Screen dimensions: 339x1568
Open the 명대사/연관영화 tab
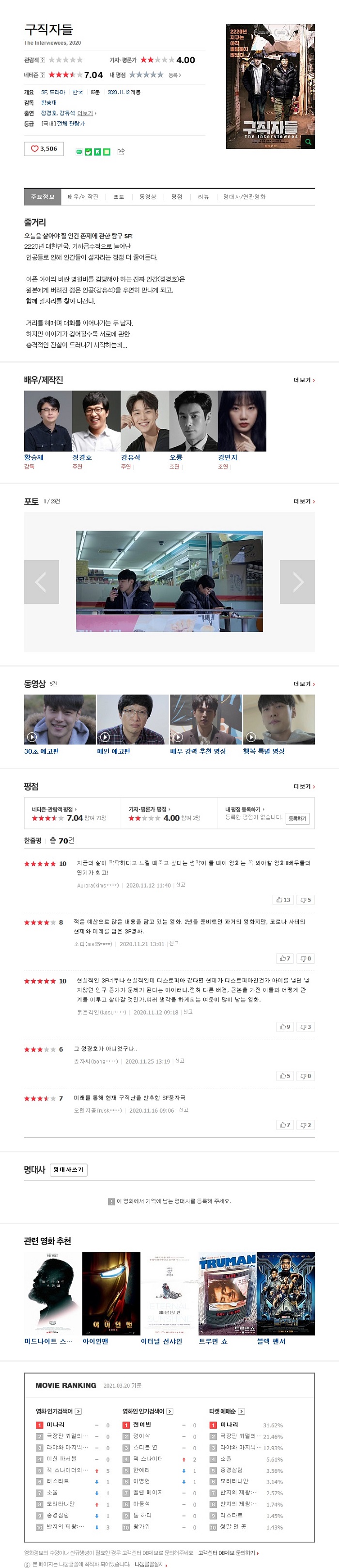[x=244, y=196]
